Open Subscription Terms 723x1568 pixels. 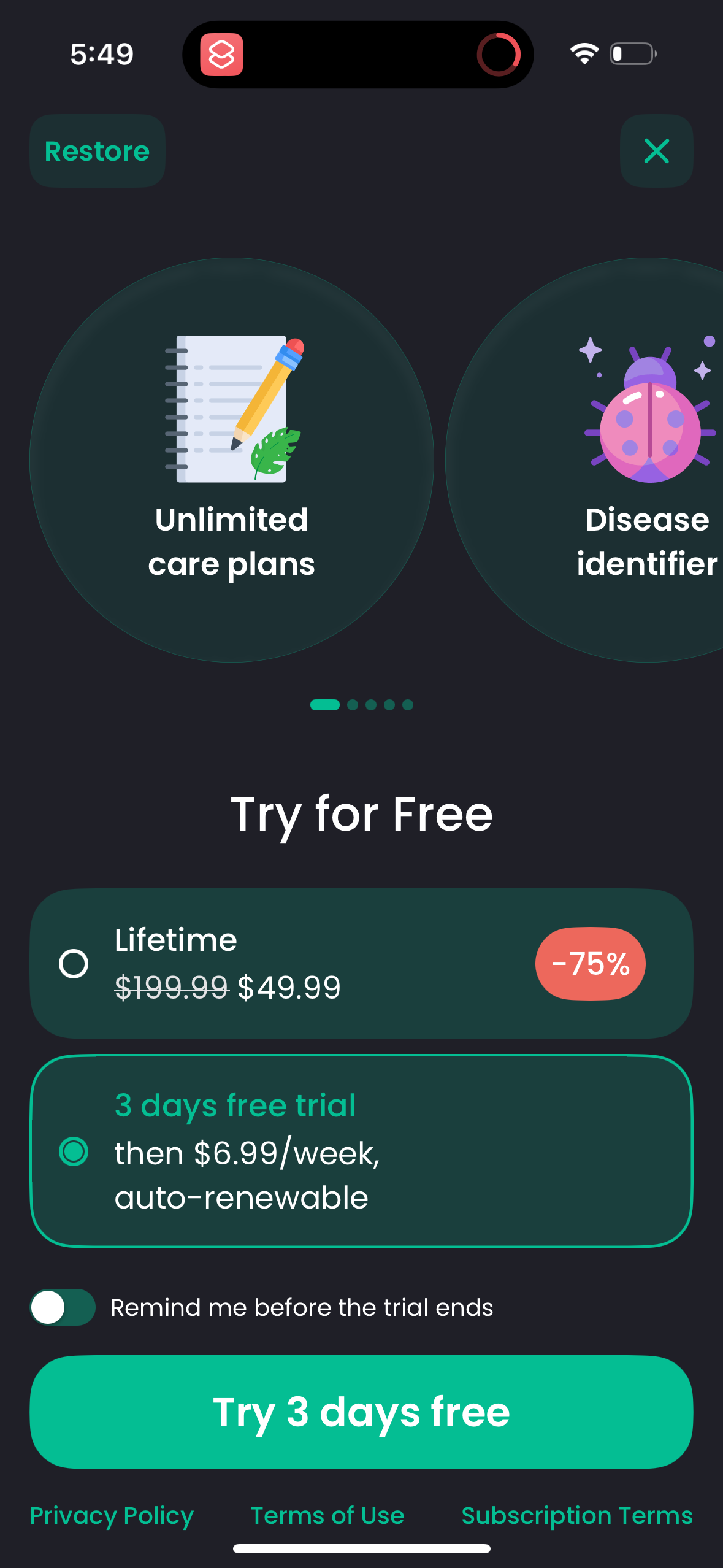tap(577, 1515)
